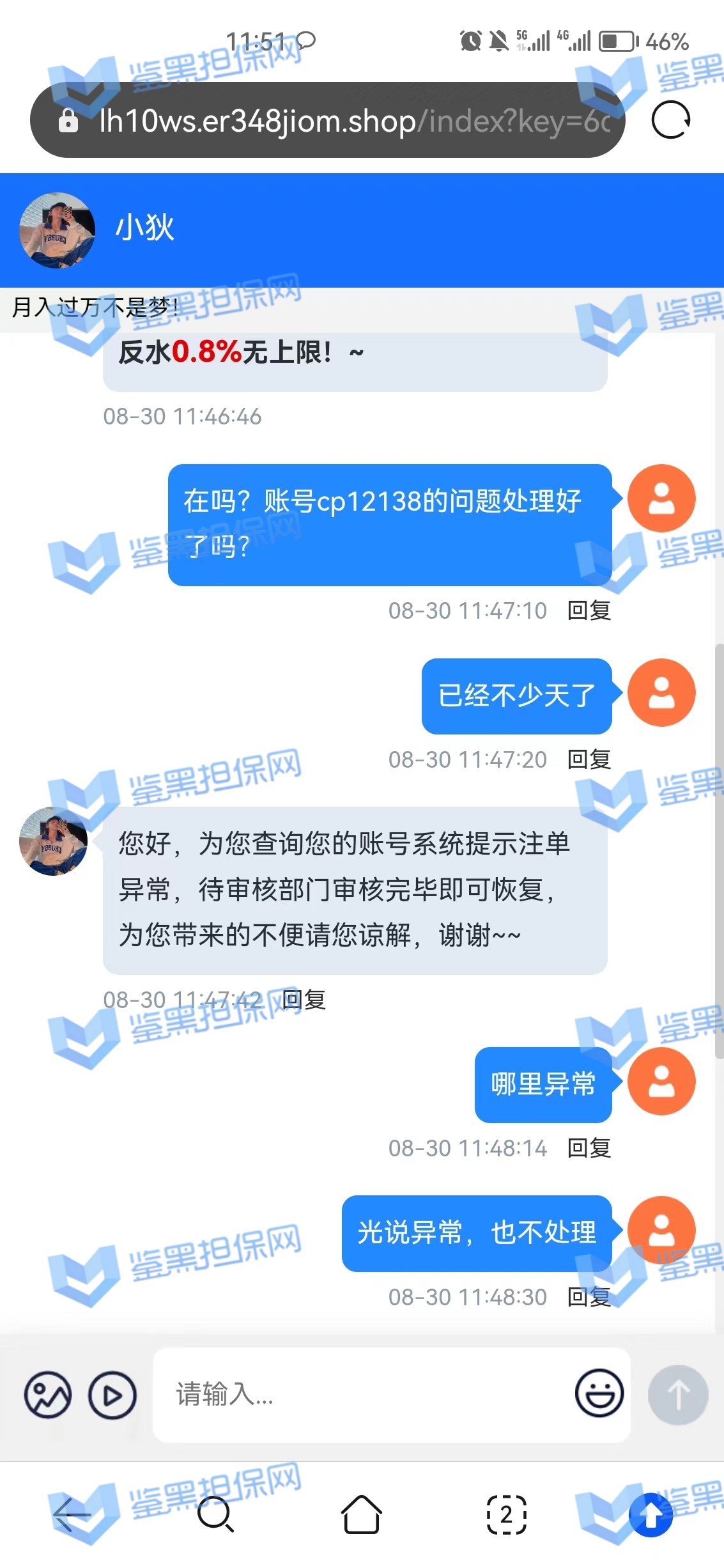Screen dimensions: 724x1568
Task: Open the image attachment icon
Action: click(x=48, y=1395)
